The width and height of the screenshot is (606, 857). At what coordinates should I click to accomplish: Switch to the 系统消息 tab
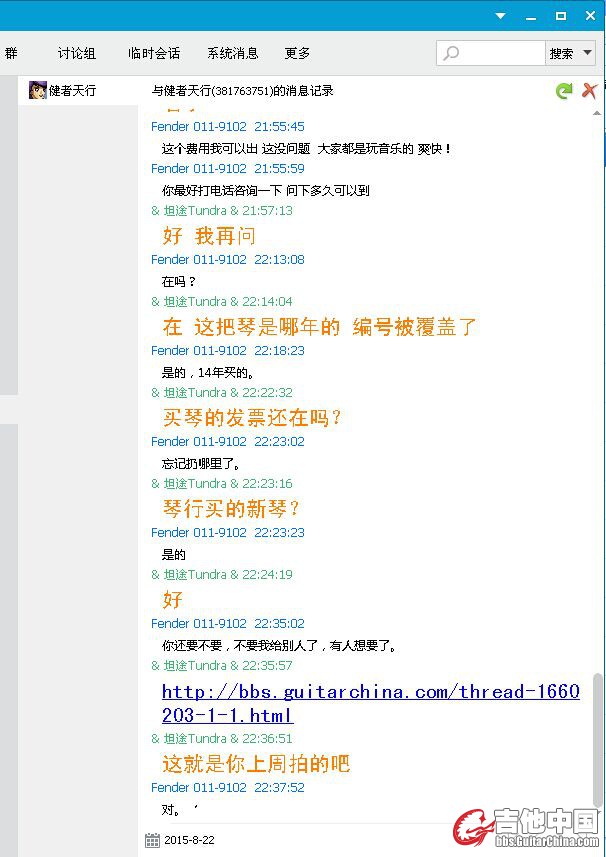click(233, 53)
